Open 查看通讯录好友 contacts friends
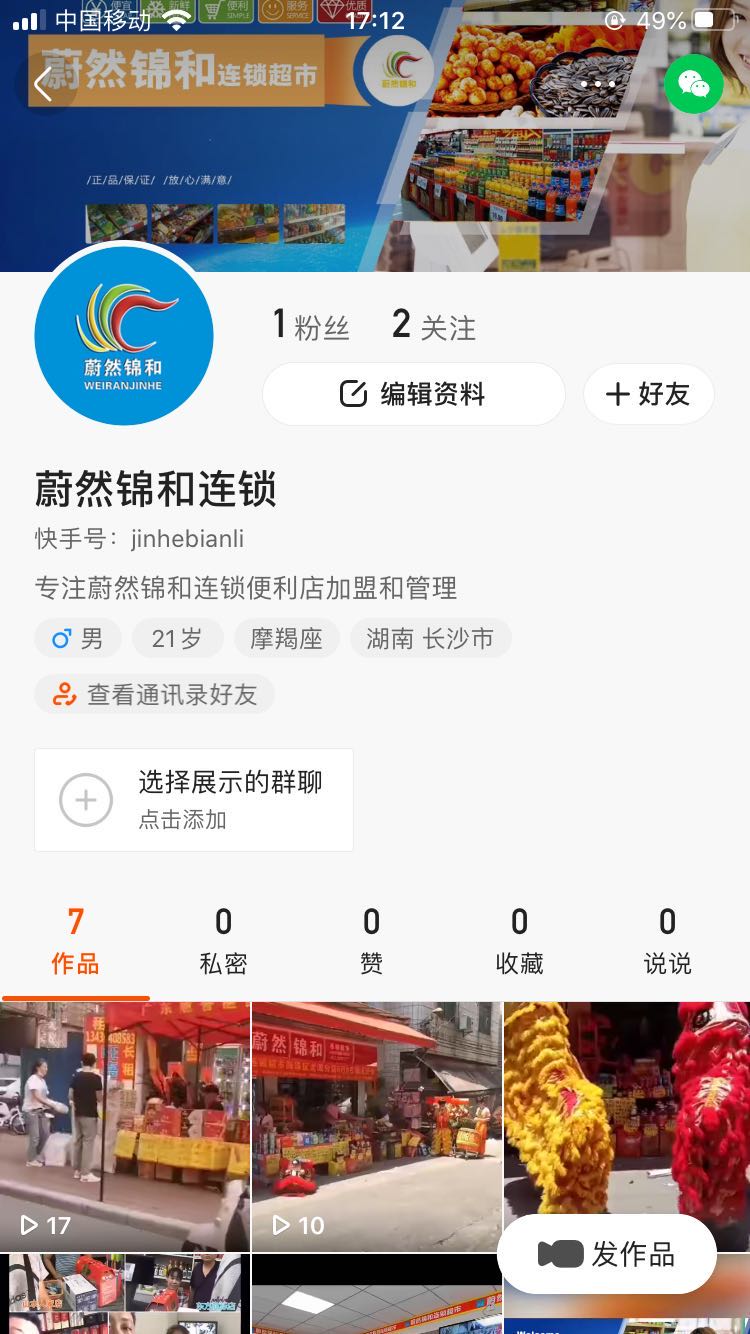Image resolution: width=750 pixels, height=1334 pixels. [155, 694]
